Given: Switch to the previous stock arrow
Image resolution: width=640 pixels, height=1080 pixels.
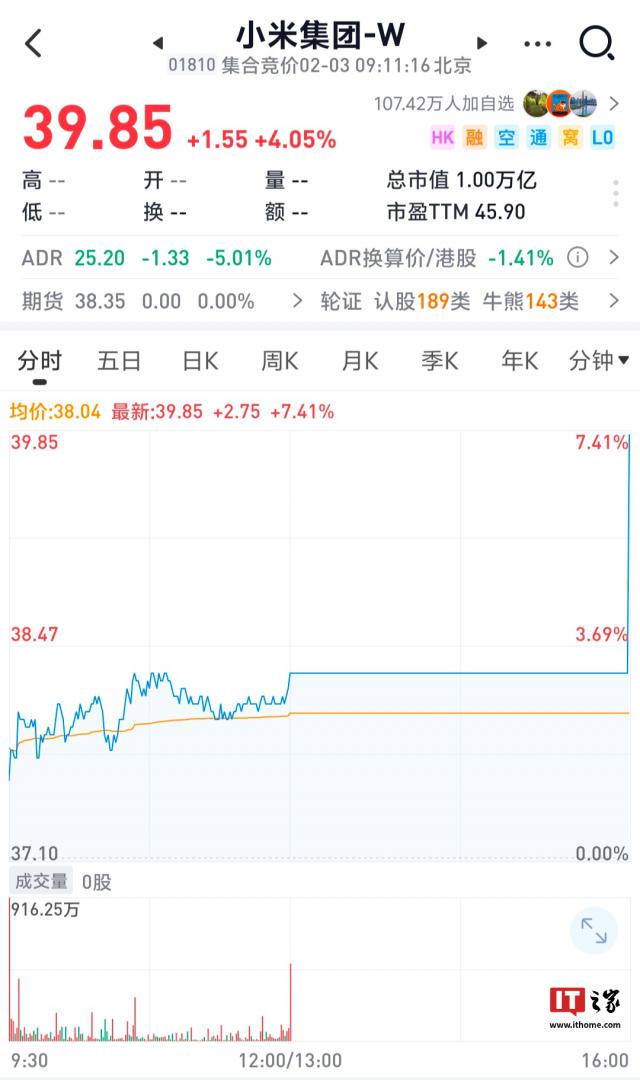Looking at the screenshot, I should pyautogui.click(x=158, y=43).
